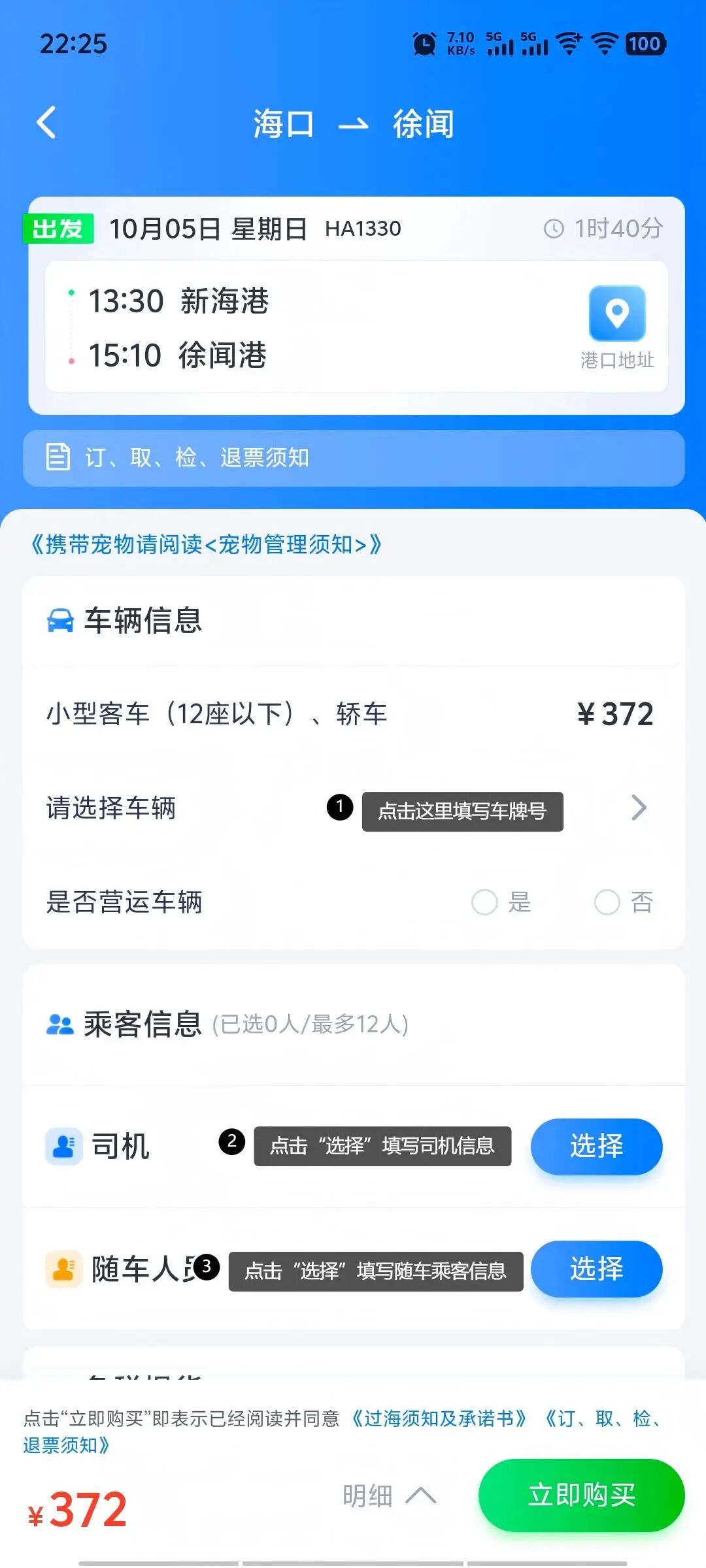Expand the 明细 price details
Viewport: 706px width, 1568px height.
pyautogui.click(x=388, y=1495)
